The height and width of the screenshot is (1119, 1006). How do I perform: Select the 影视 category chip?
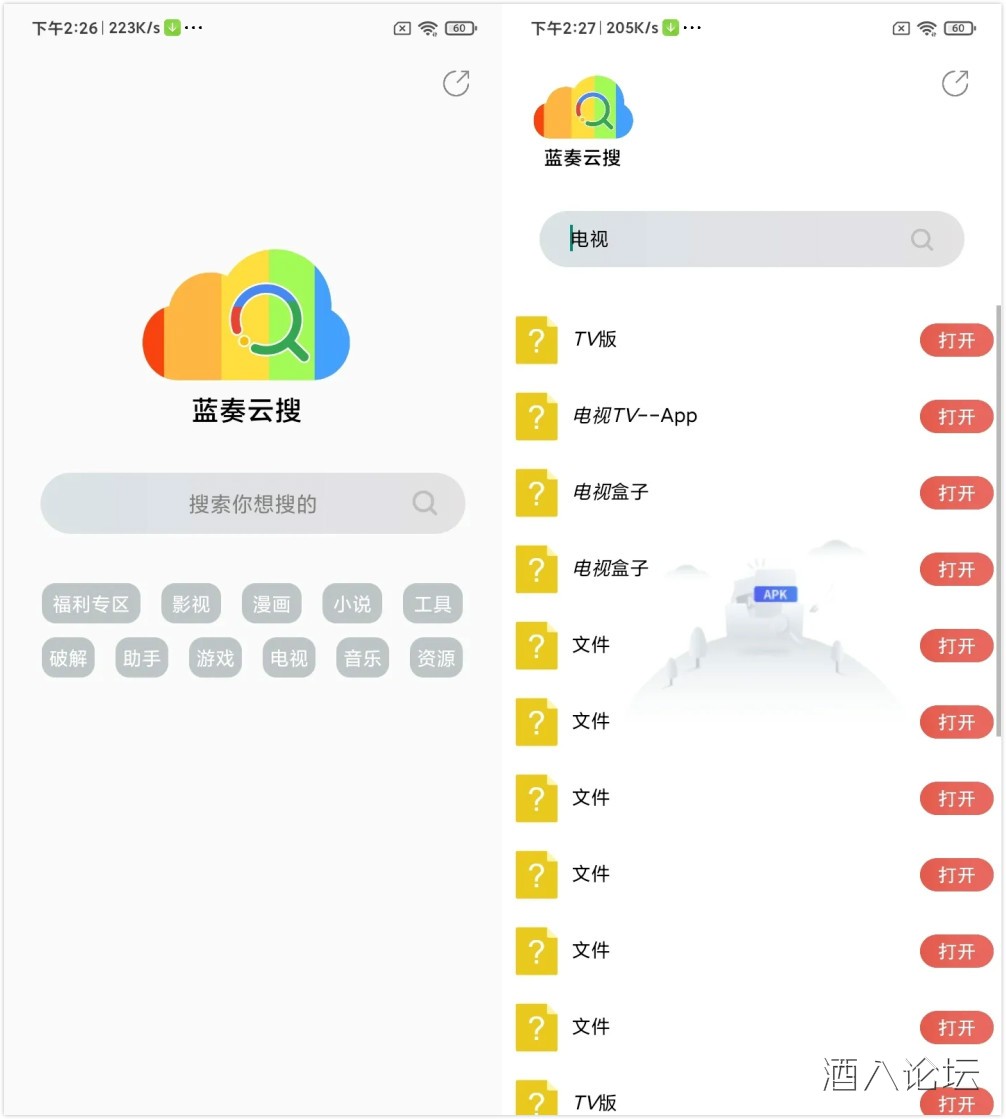191,604
